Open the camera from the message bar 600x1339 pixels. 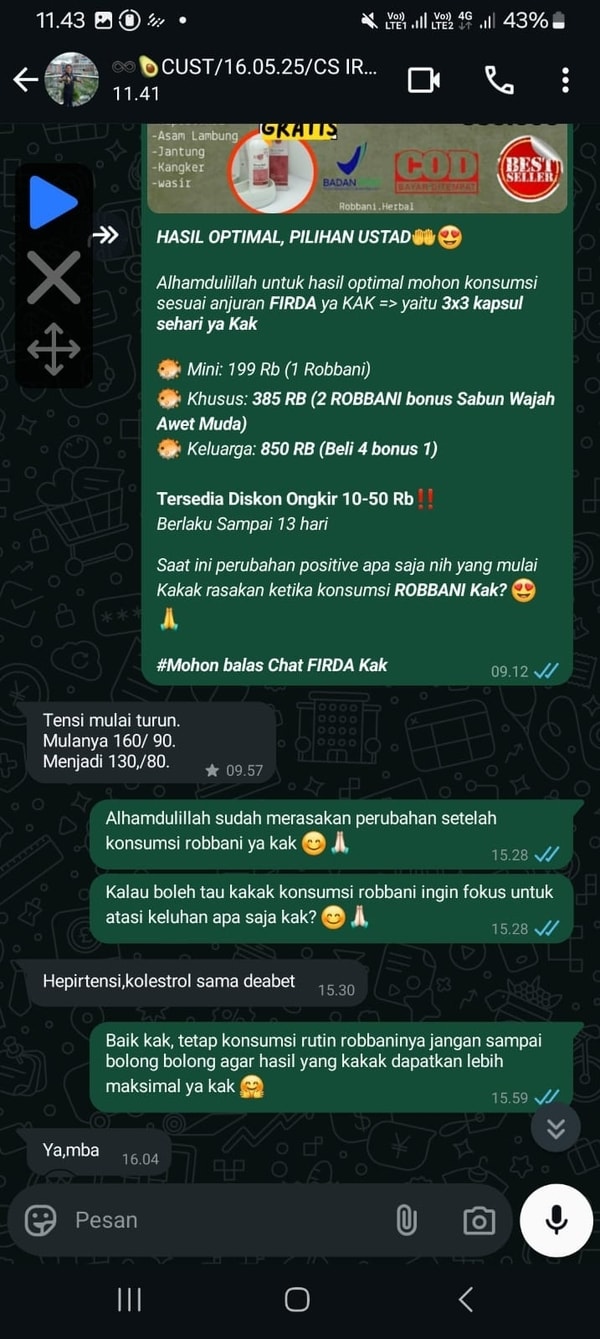(x=478, y=1220)
